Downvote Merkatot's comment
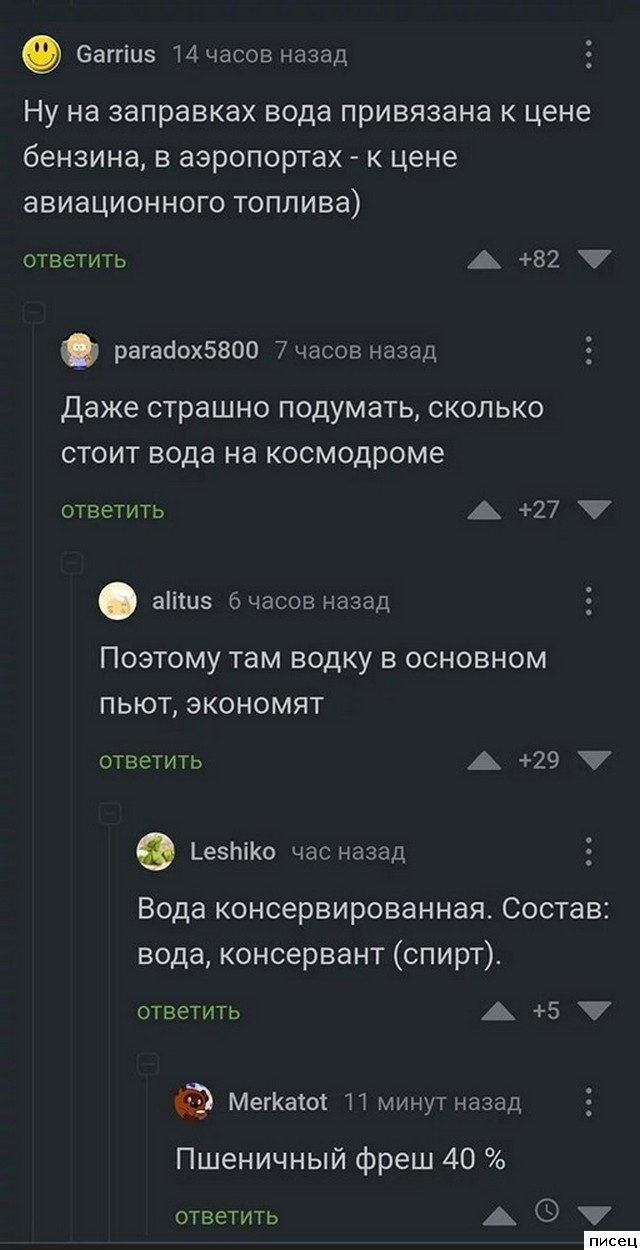Viewport: 640px width, 1250px height. point(594,1215)
